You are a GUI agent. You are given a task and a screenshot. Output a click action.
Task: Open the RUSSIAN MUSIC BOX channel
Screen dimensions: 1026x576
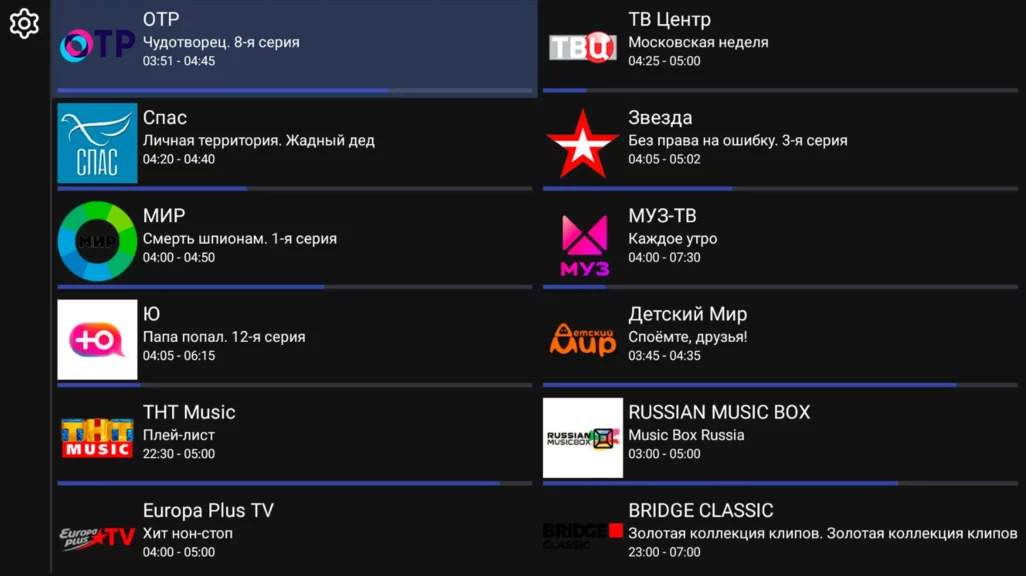[x=780, y=436]
